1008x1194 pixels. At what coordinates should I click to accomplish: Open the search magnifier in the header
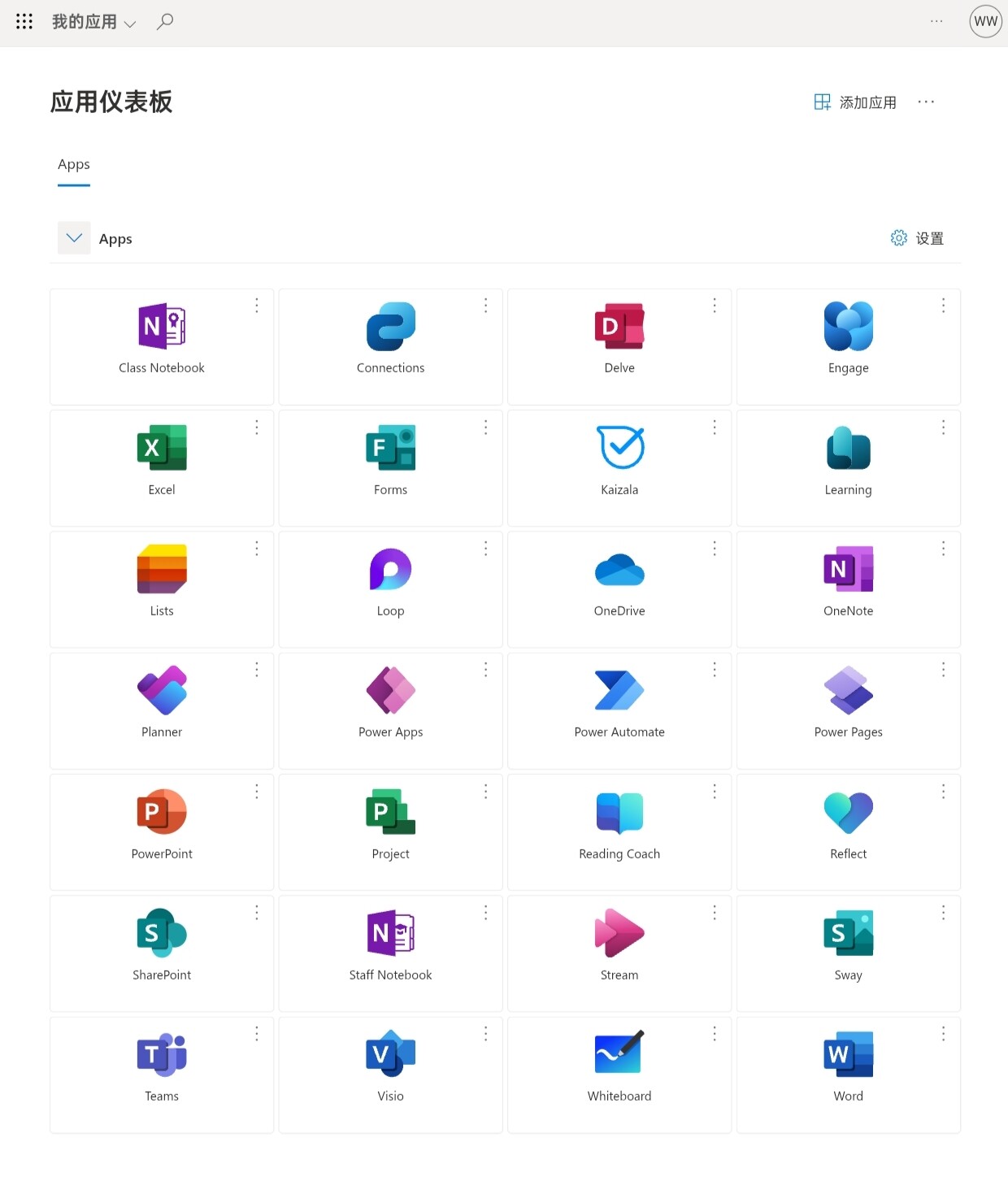165,21
